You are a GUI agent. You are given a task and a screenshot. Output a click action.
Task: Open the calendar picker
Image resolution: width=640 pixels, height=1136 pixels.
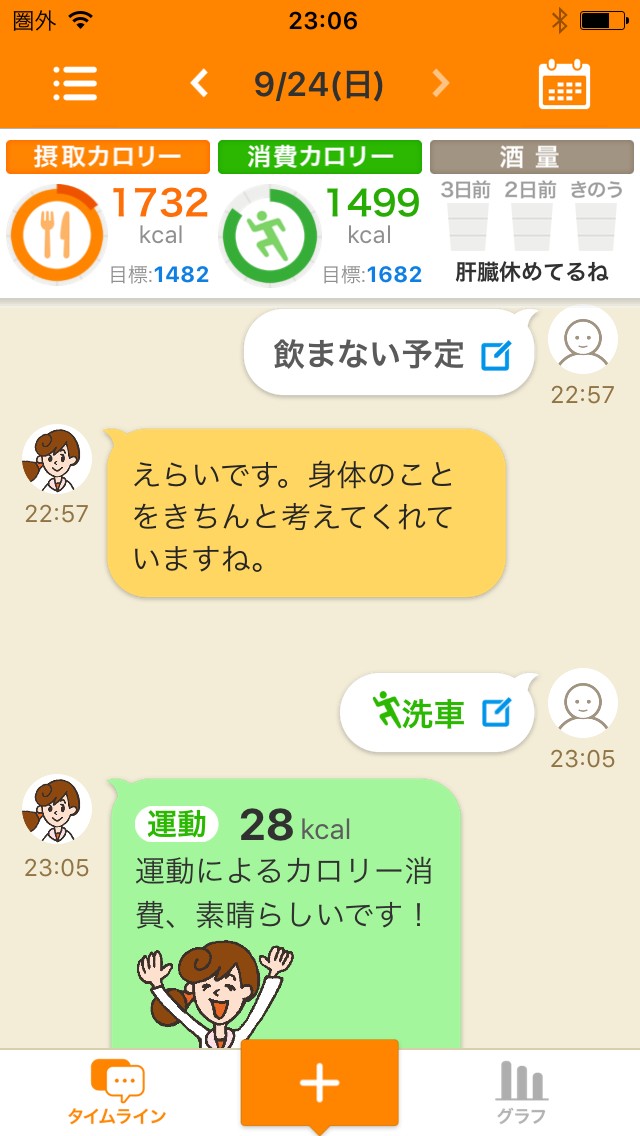565,84
